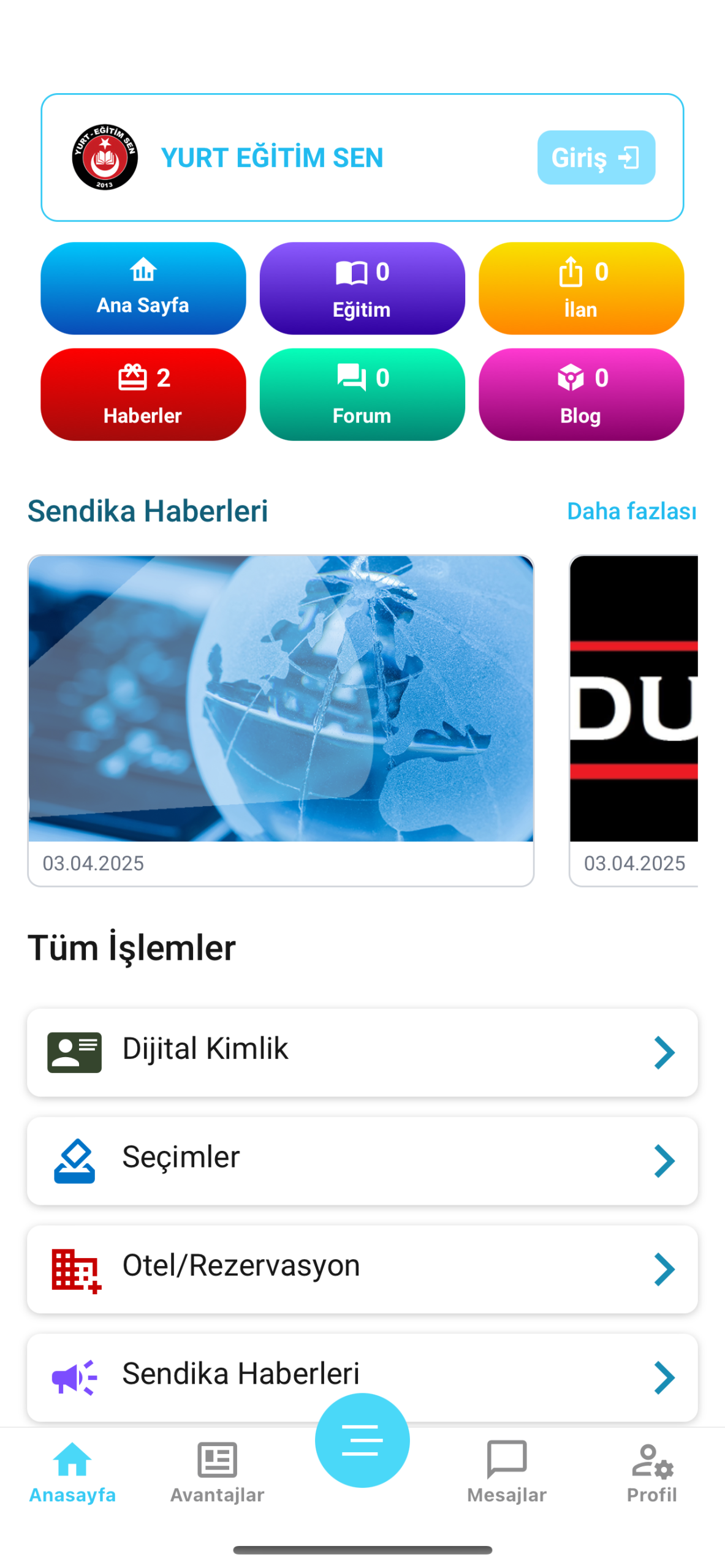Select the Seçimler row
Viewport: 725px width, 1568px height.
point(362,1159)
